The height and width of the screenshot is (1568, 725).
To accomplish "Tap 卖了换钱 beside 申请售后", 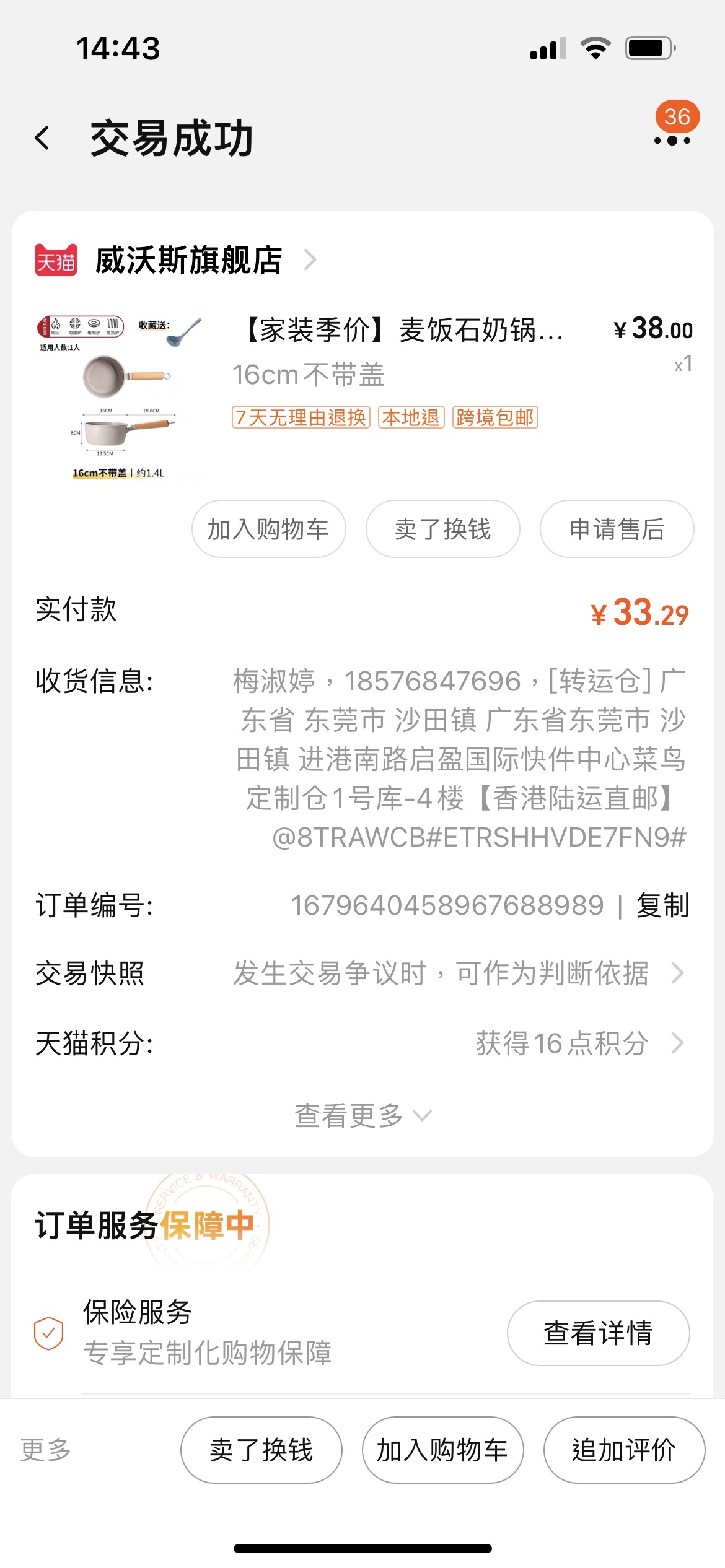I will point(442,529).
